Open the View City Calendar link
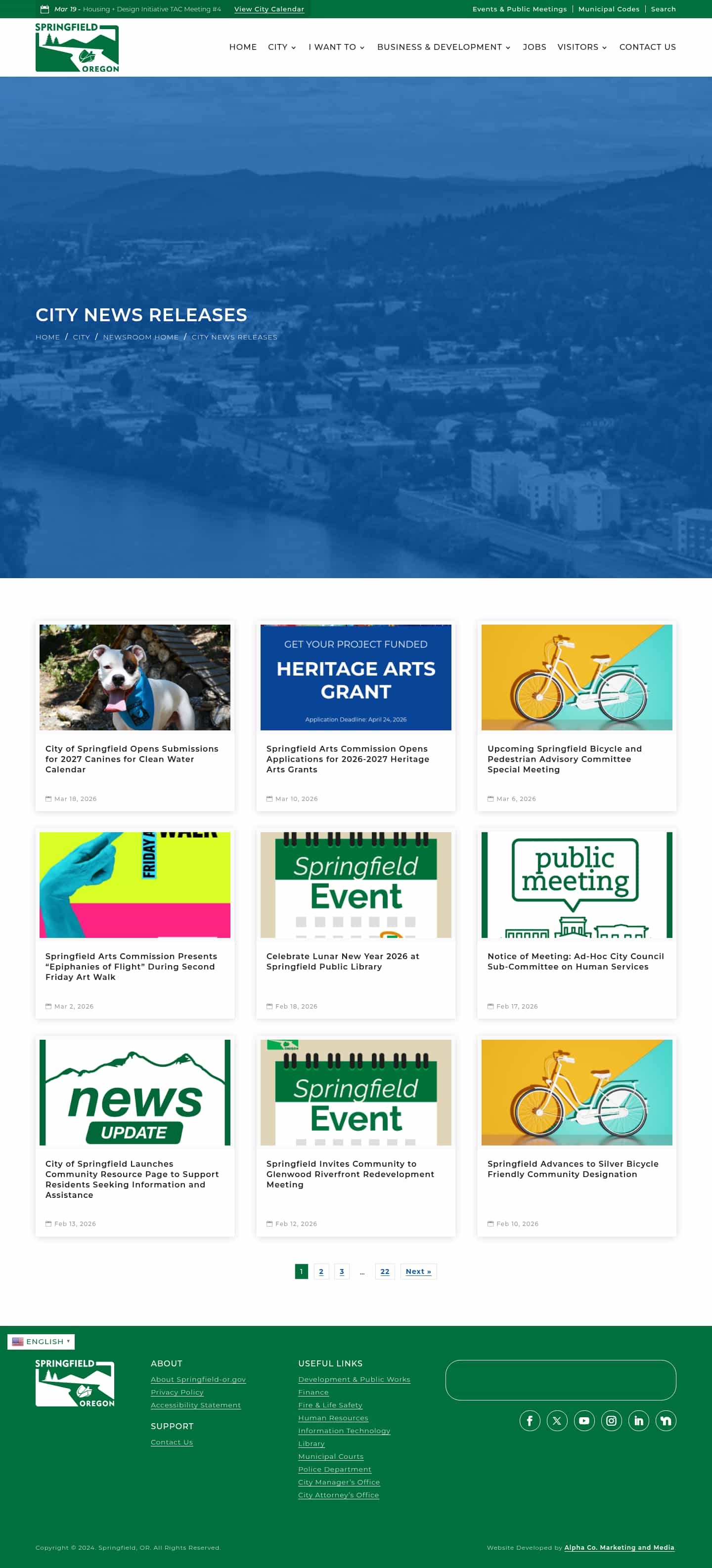The image size is (712, 1568). coord(268,9)
